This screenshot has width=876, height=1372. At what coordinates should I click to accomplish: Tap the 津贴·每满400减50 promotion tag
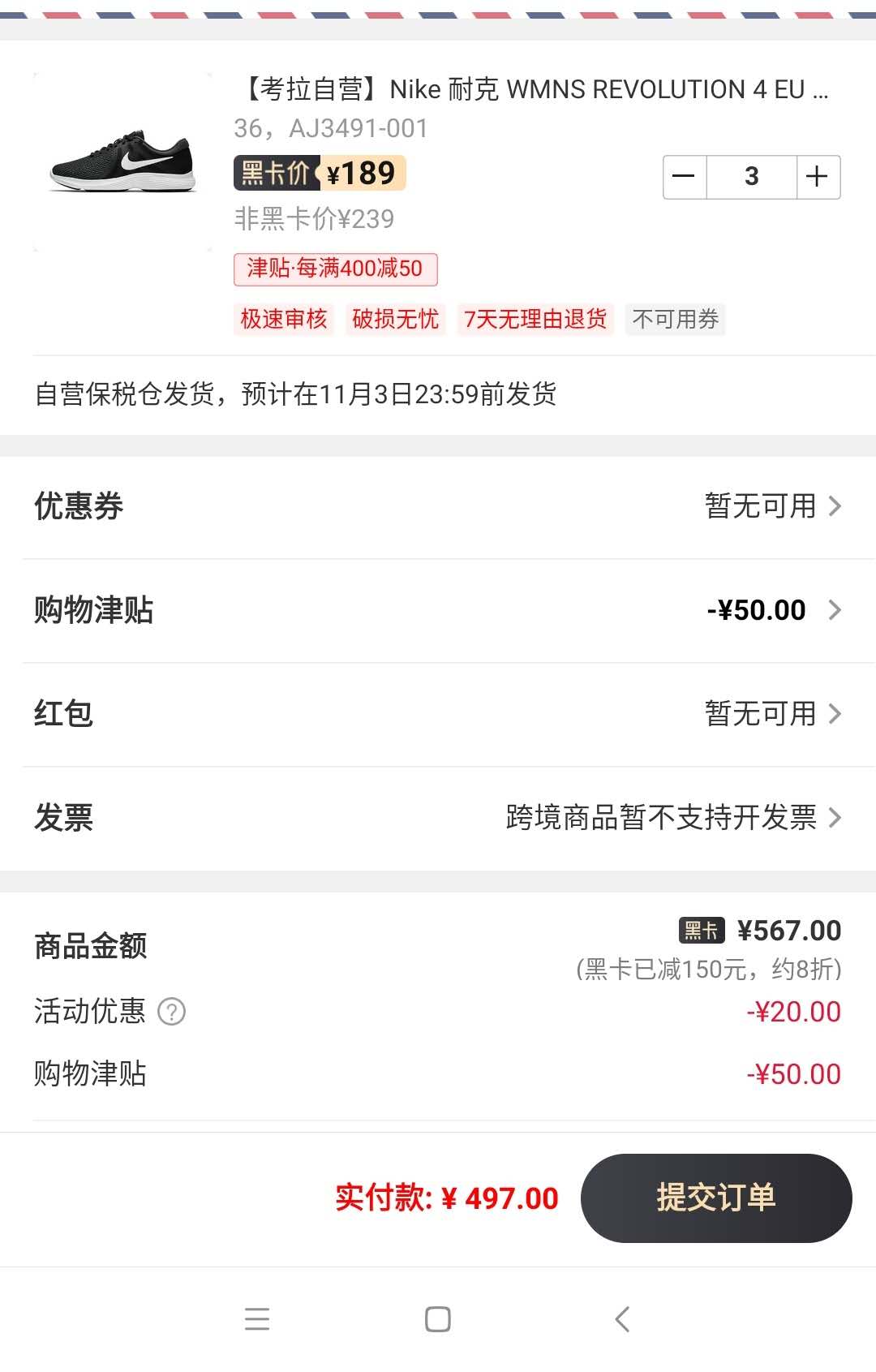334,269
